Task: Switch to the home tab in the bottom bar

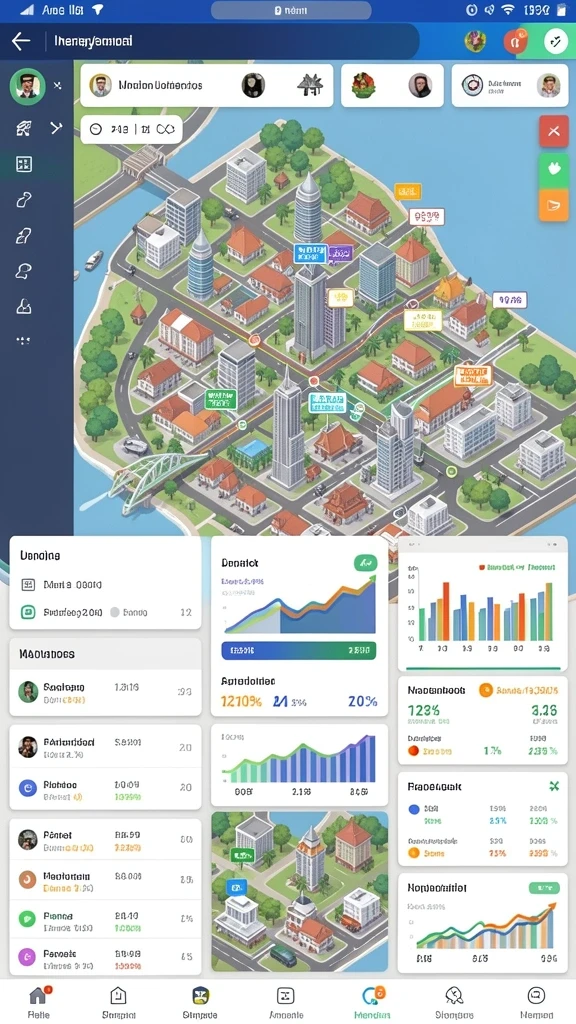Action: click(39, 1002)
